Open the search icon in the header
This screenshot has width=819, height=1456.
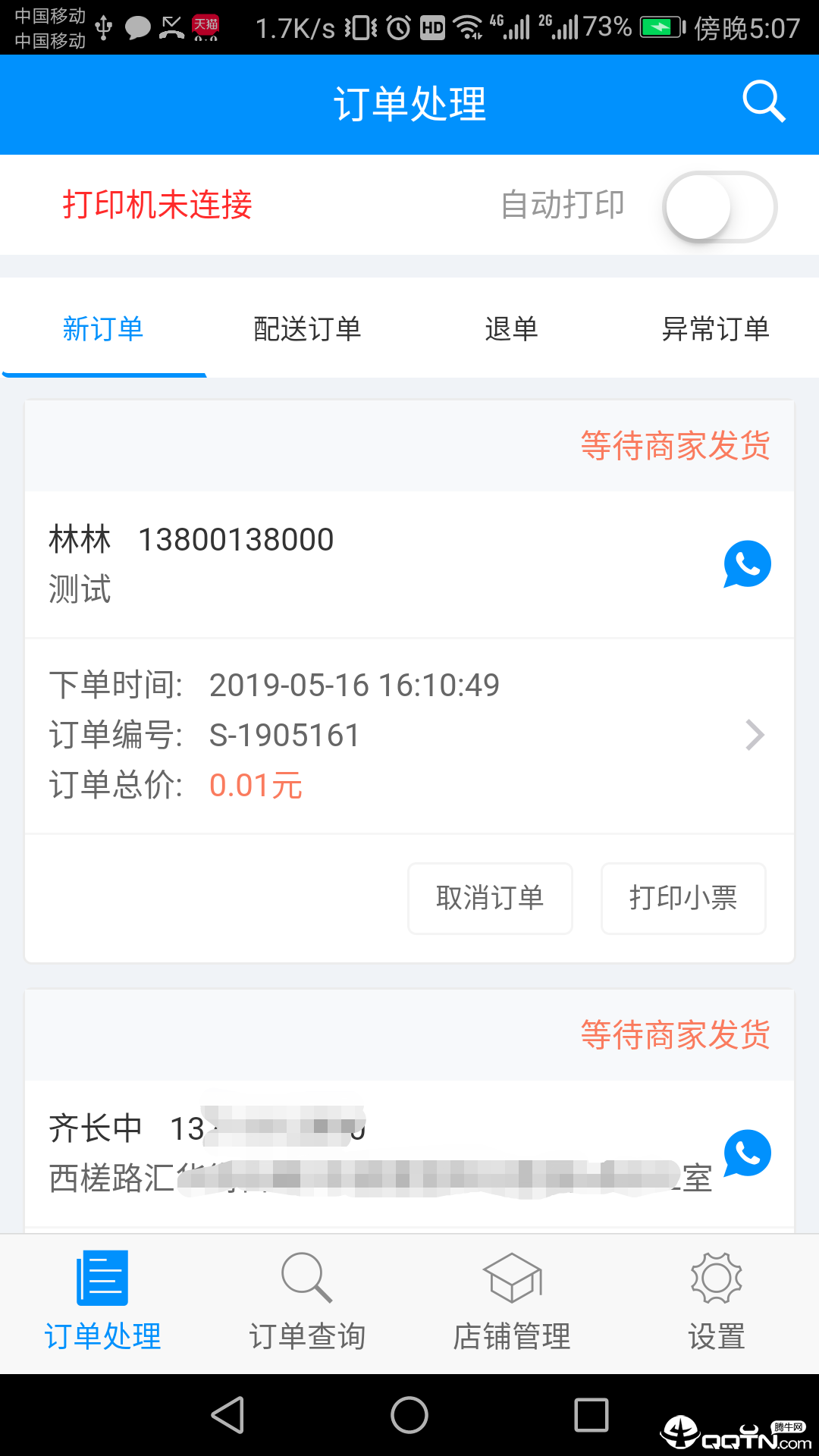763,102
